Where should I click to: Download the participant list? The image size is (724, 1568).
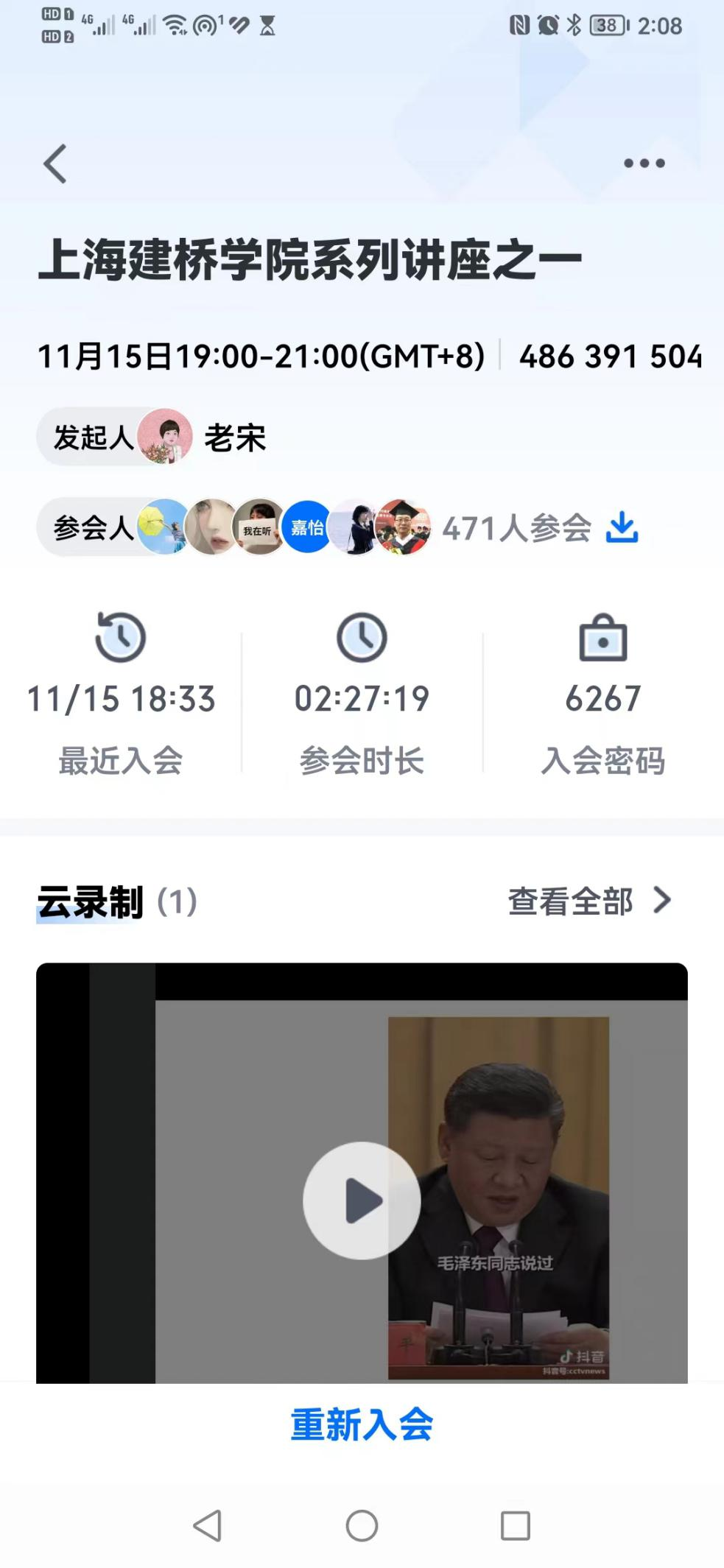coord(622,527)
